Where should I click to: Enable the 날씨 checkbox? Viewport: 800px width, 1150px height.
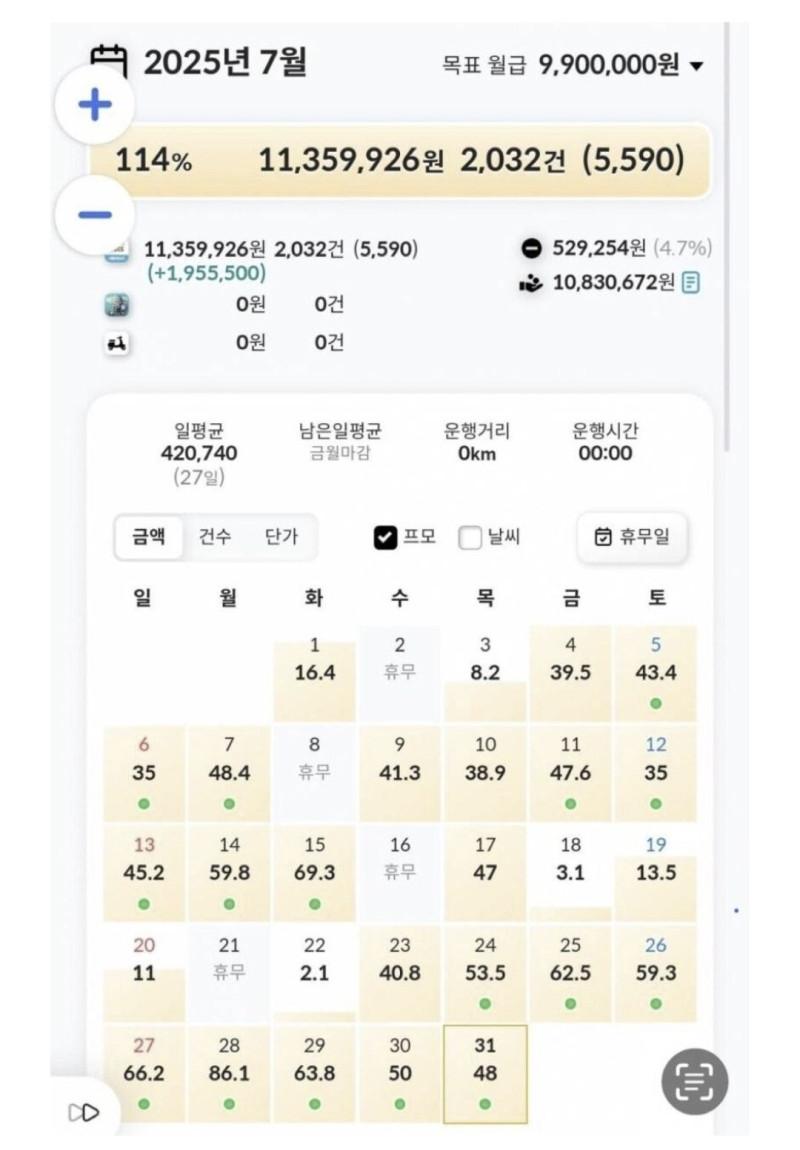[470, 538]
